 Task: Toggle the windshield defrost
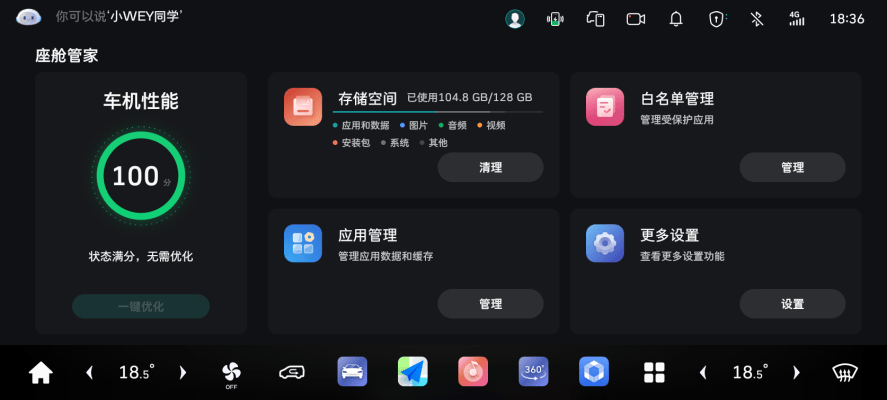[x=845, y=373]
